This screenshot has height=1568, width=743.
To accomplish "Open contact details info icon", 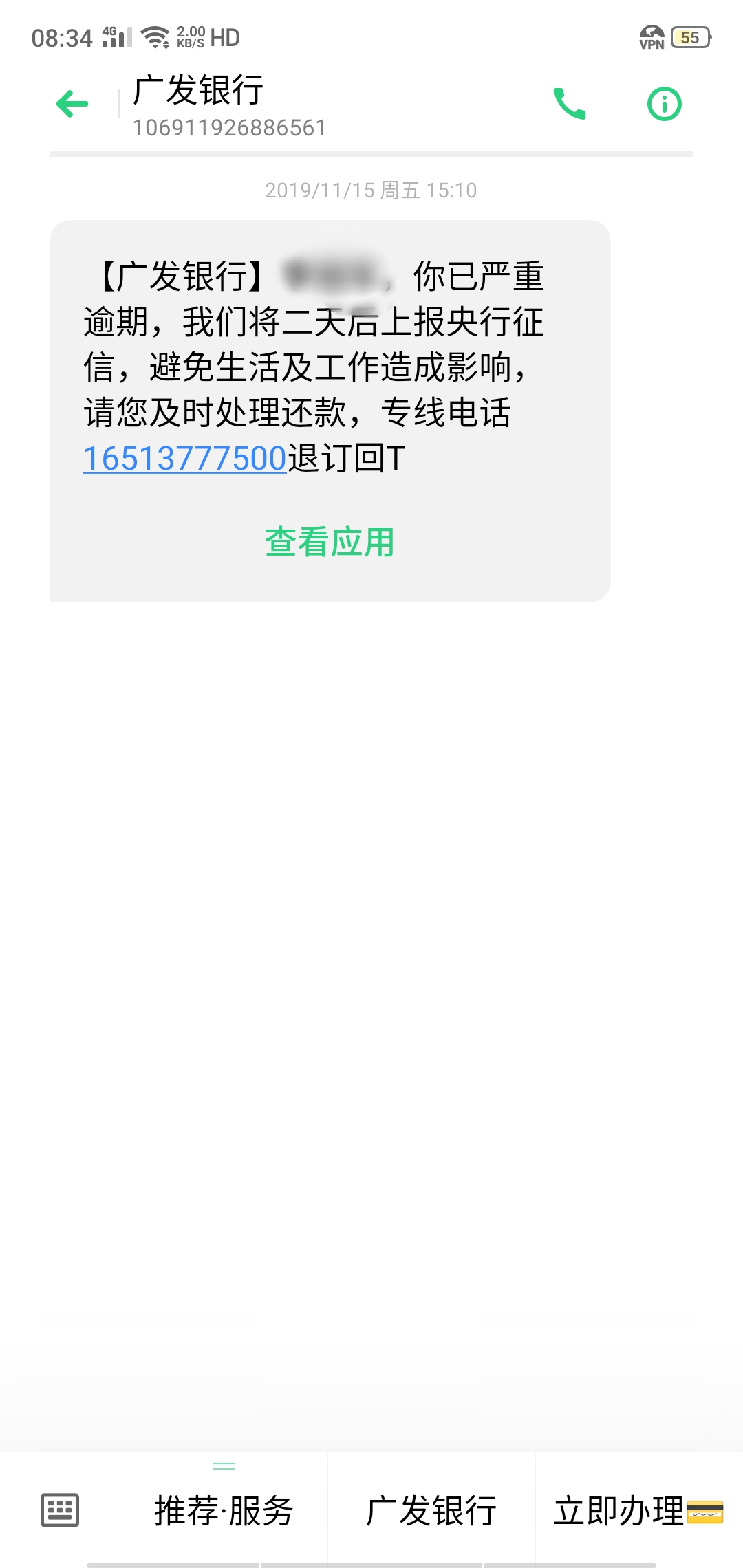I will [665, 104].
